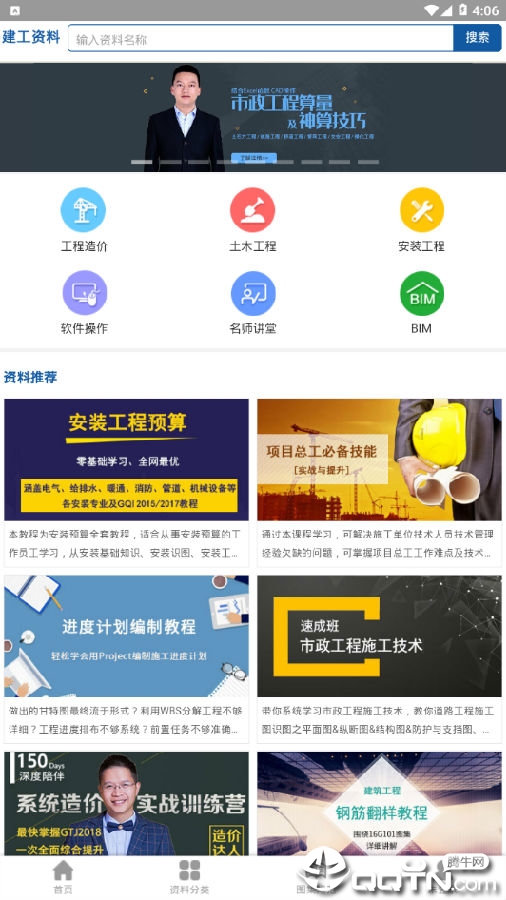View the 进度计划编制教程 card
Screen dimensions: 506x900
click(126, 659)
